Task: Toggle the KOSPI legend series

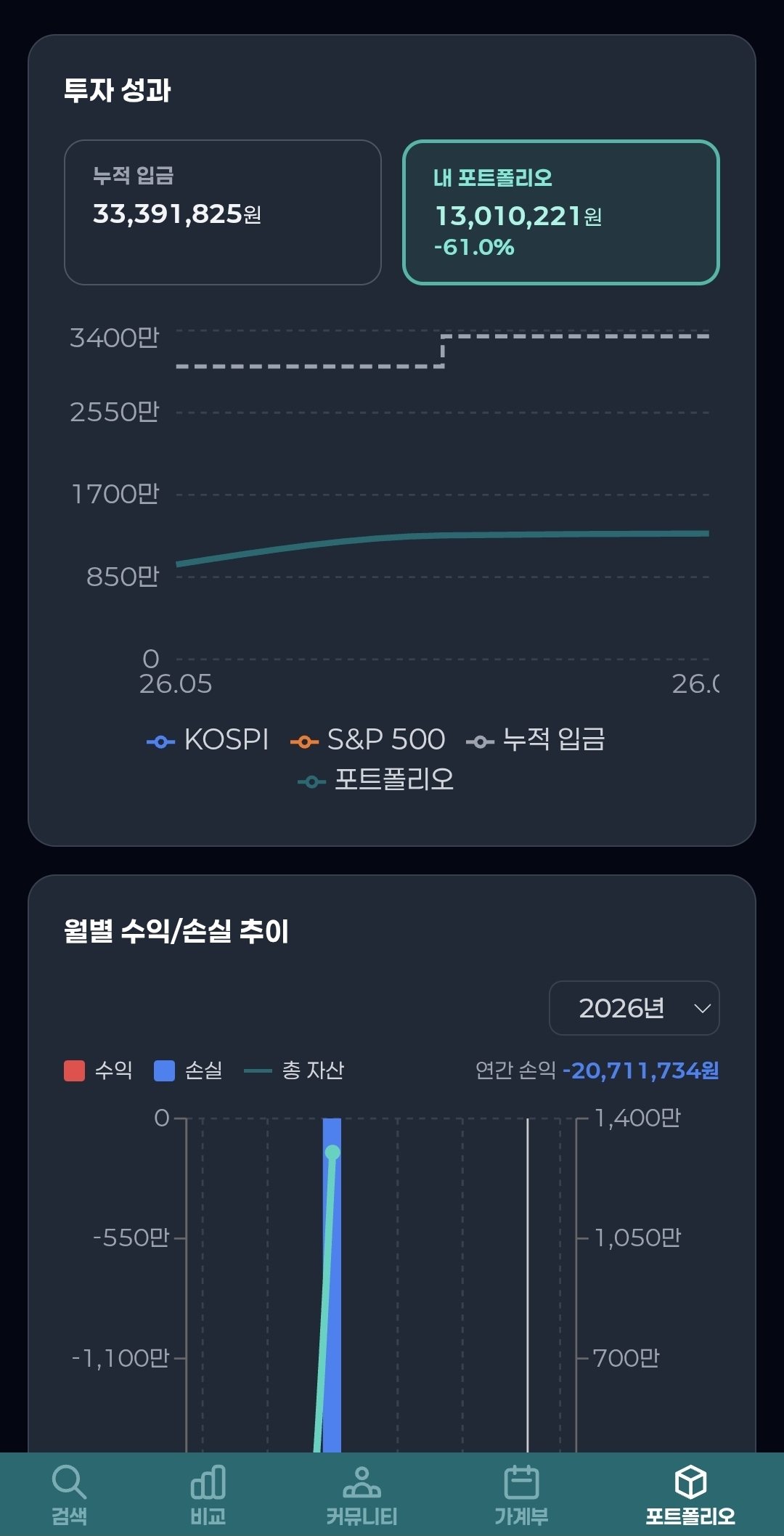Action: (x=208, y=740)
